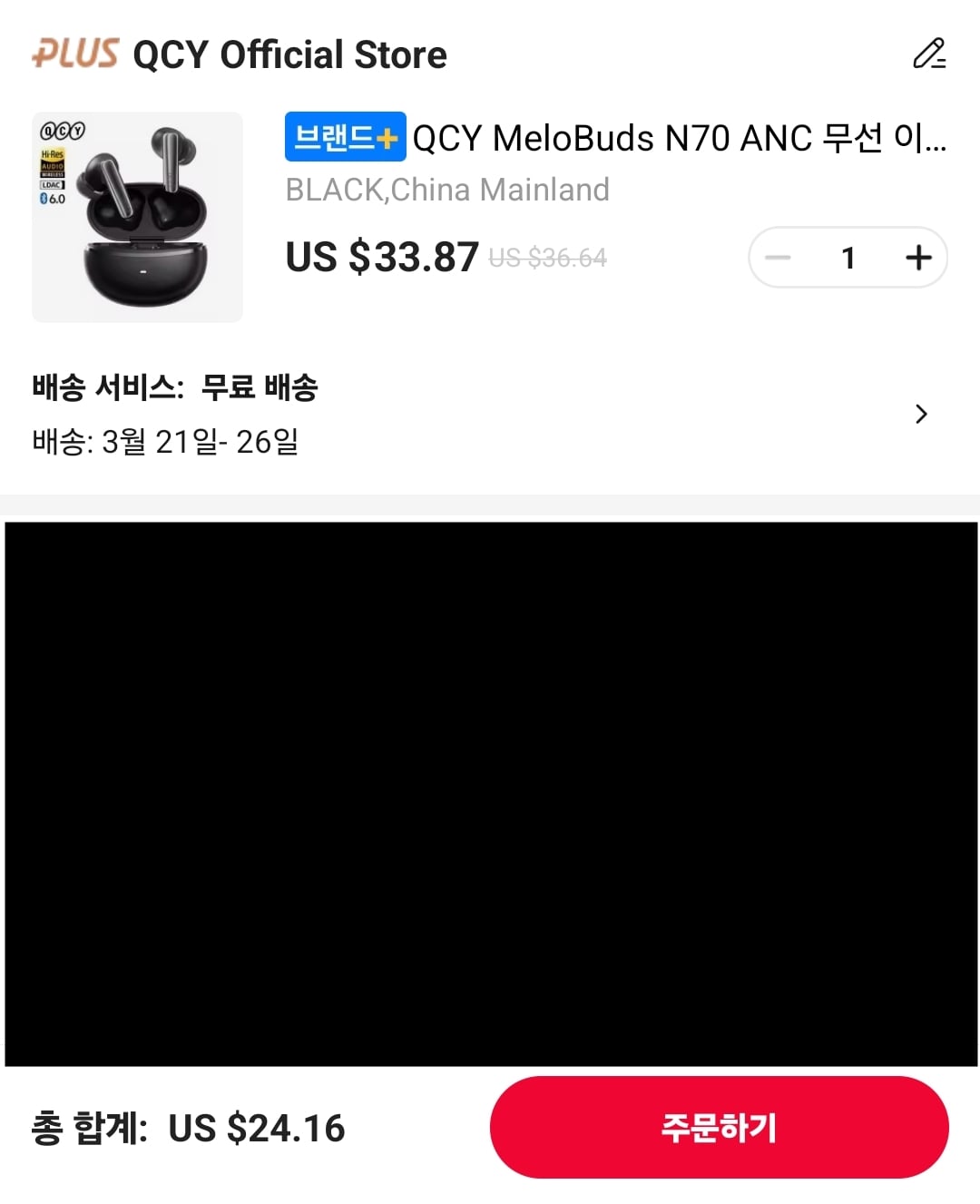Increase the quantity with plus
980x1204 pixels.
[x=918, y=258]
